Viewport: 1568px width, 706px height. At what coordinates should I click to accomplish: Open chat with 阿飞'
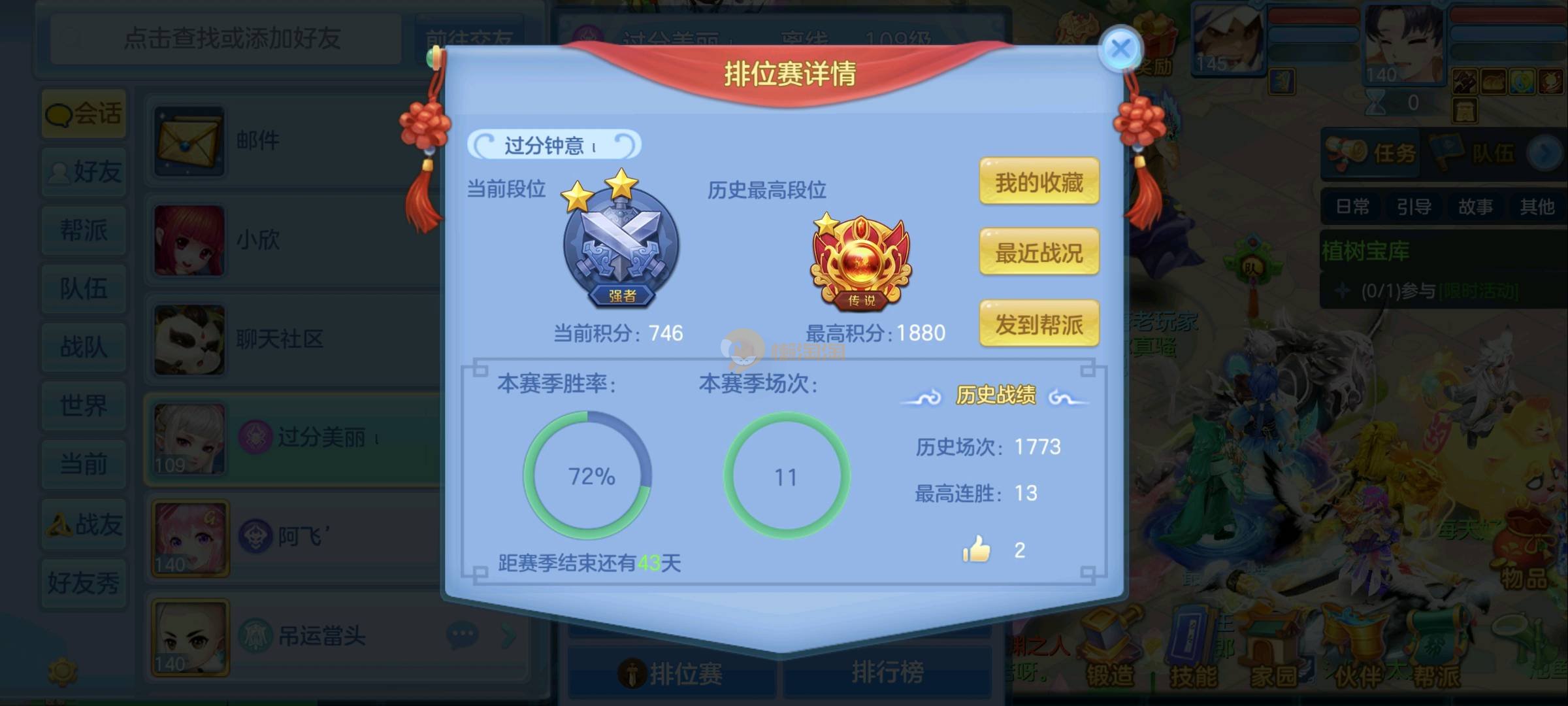pyautogui.click(x=294, y=537)
